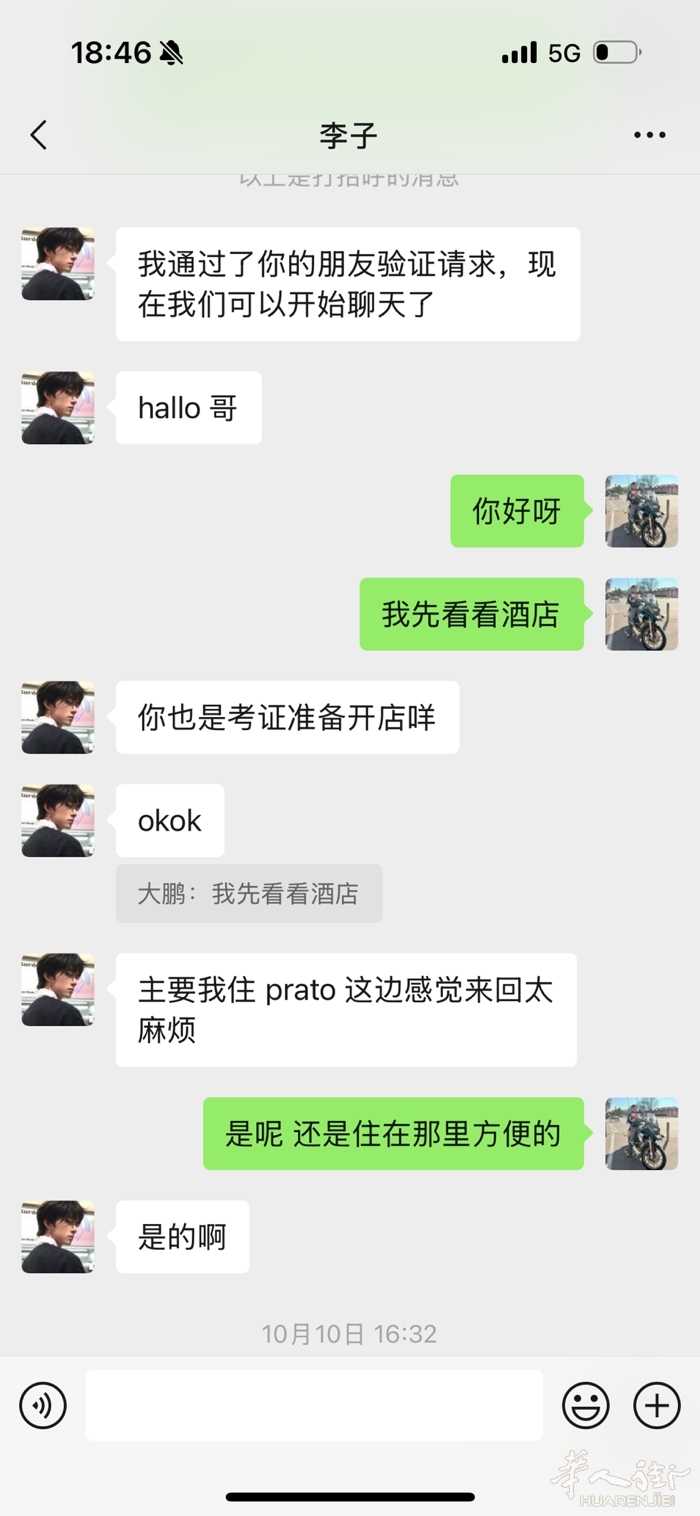Open the emoji sticker panel
The width and height of the screenshot is (700, 1516).
[x=586, y=1405]
